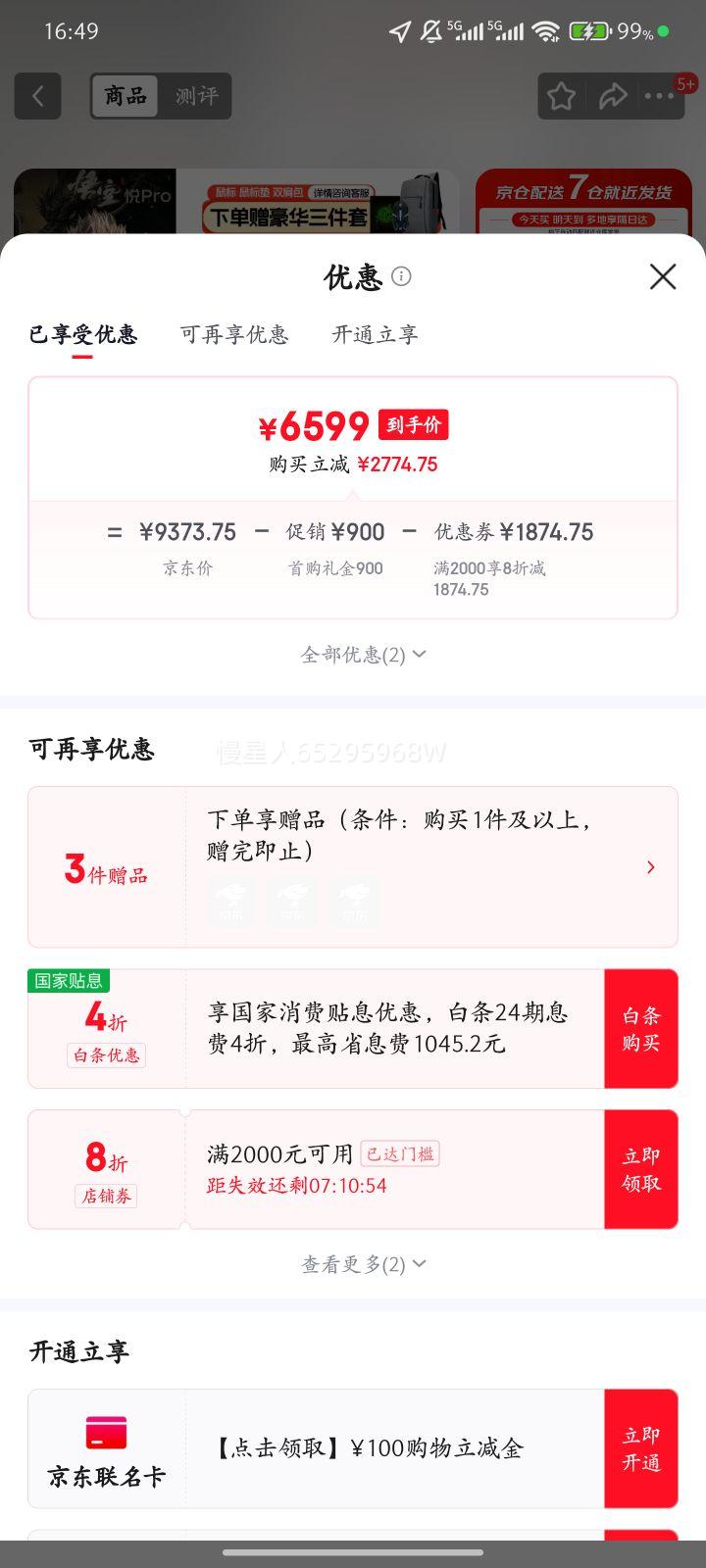Expand the 查看更多(2) list
The width and height of the screenshot is (706, 1568).
(364, 1263)
